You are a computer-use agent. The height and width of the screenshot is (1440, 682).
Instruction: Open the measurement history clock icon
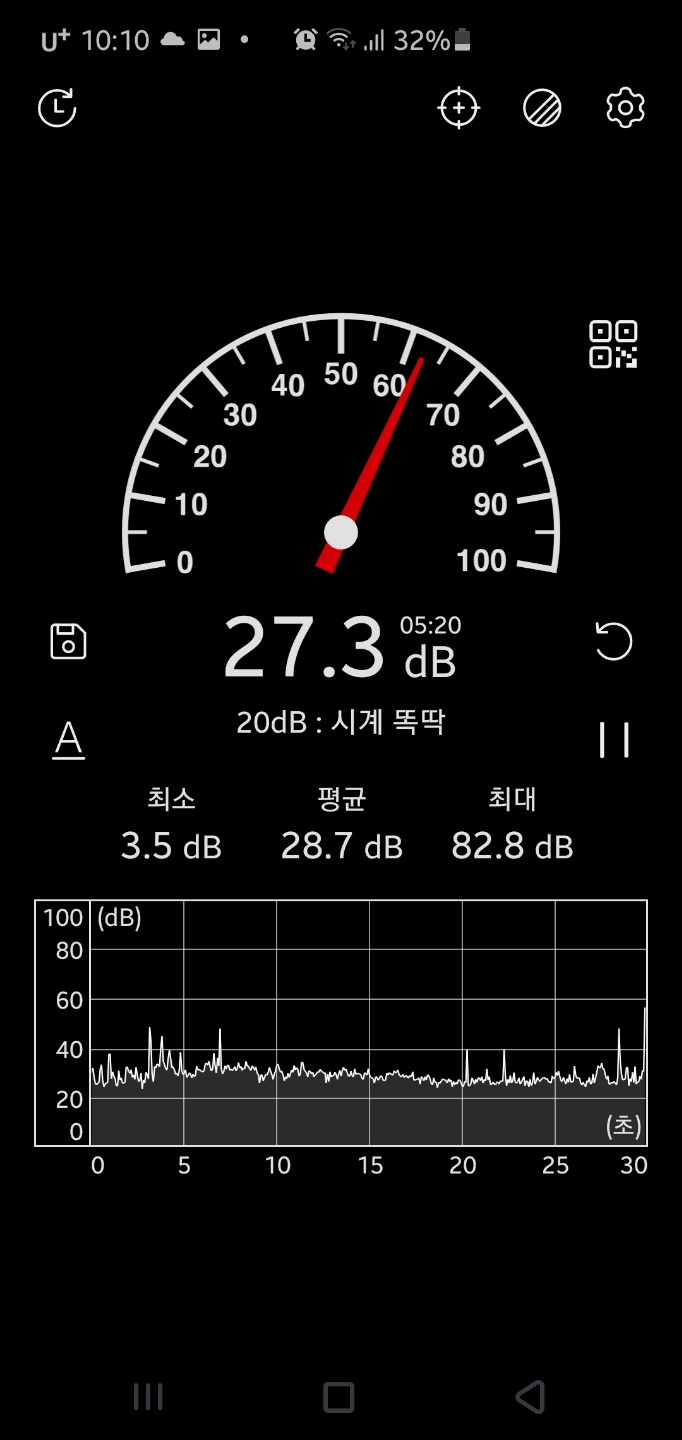click(57, 108)
